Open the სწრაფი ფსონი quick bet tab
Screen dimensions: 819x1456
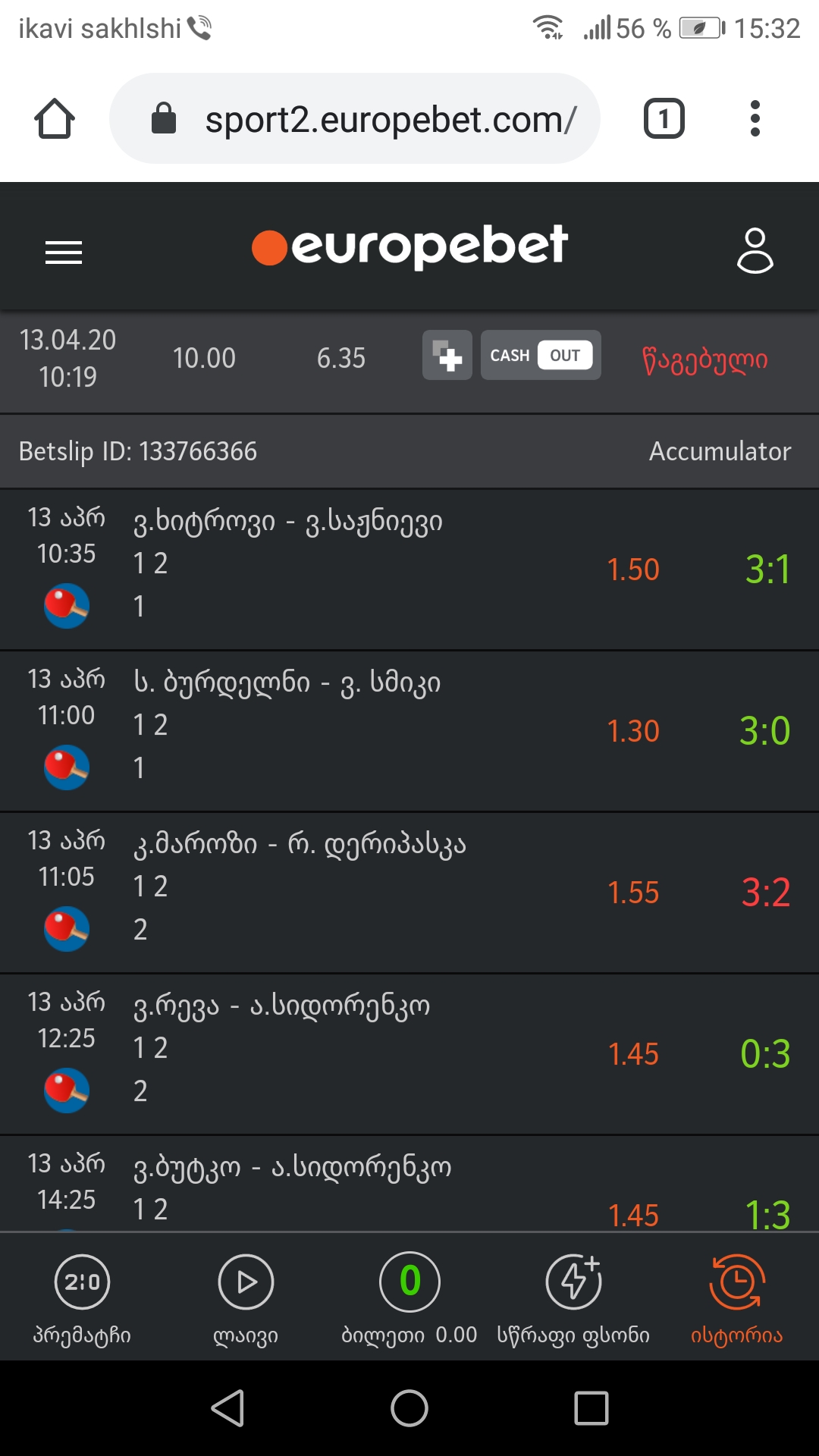573,1298
